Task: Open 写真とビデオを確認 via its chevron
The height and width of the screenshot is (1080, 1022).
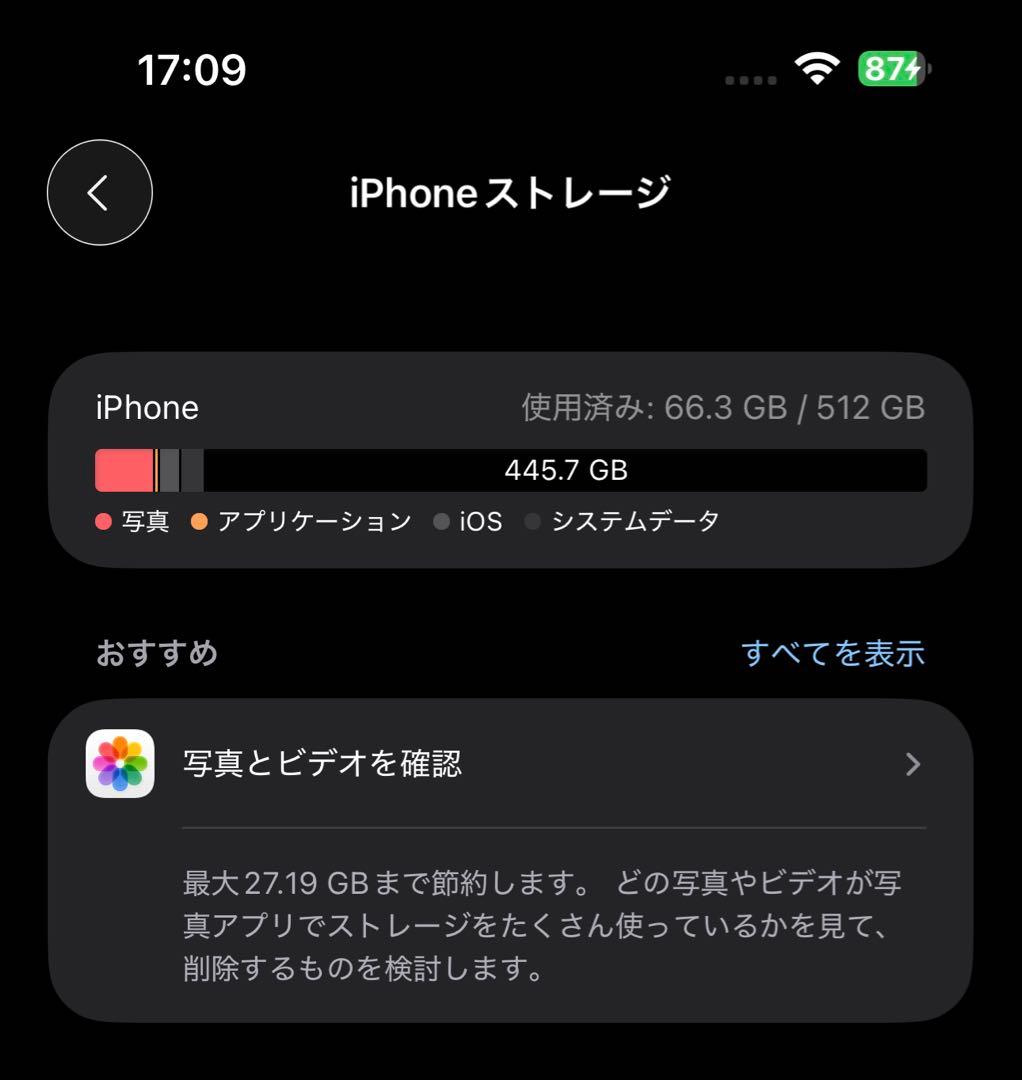Action: click(x=912, y=763)
